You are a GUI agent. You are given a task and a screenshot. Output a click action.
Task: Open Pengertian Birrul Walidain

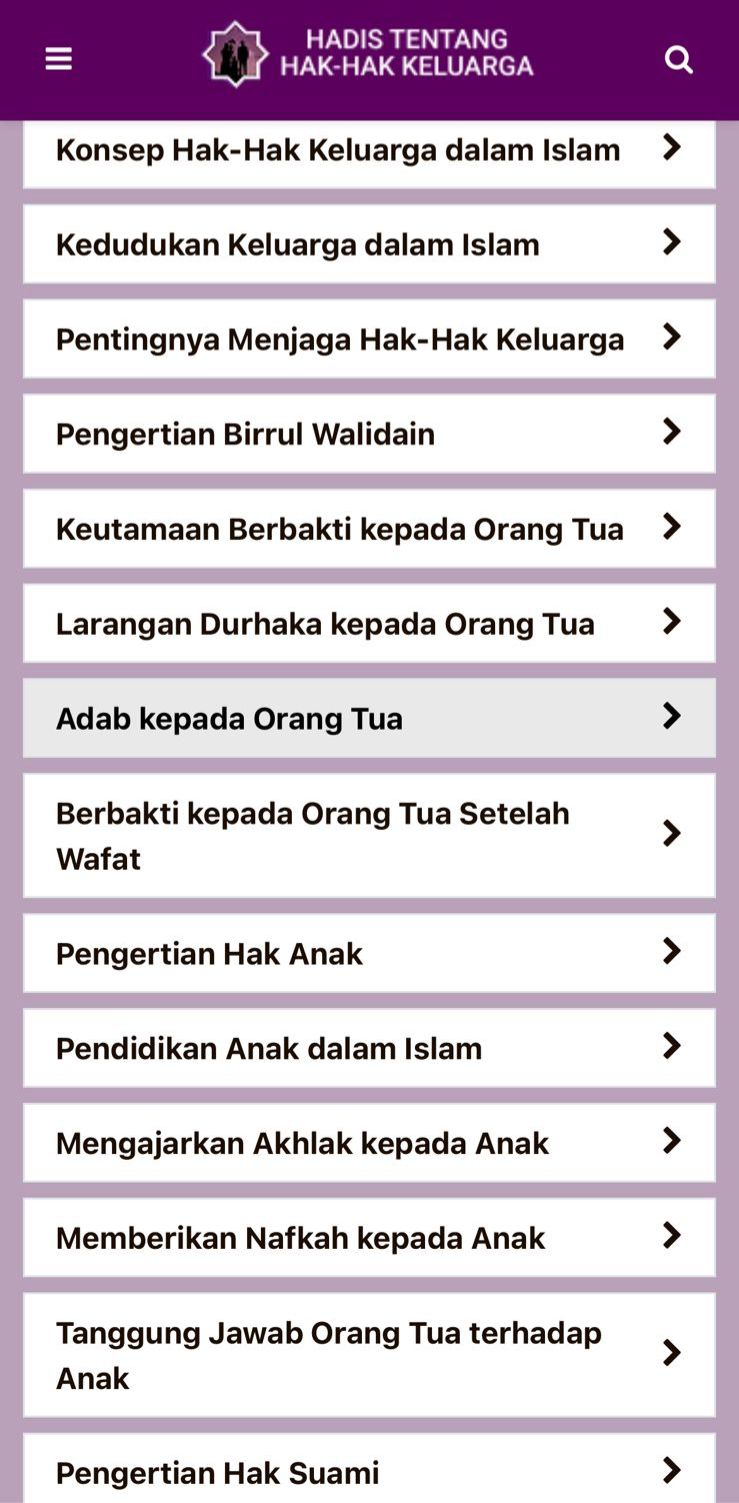tap(369, 434)
